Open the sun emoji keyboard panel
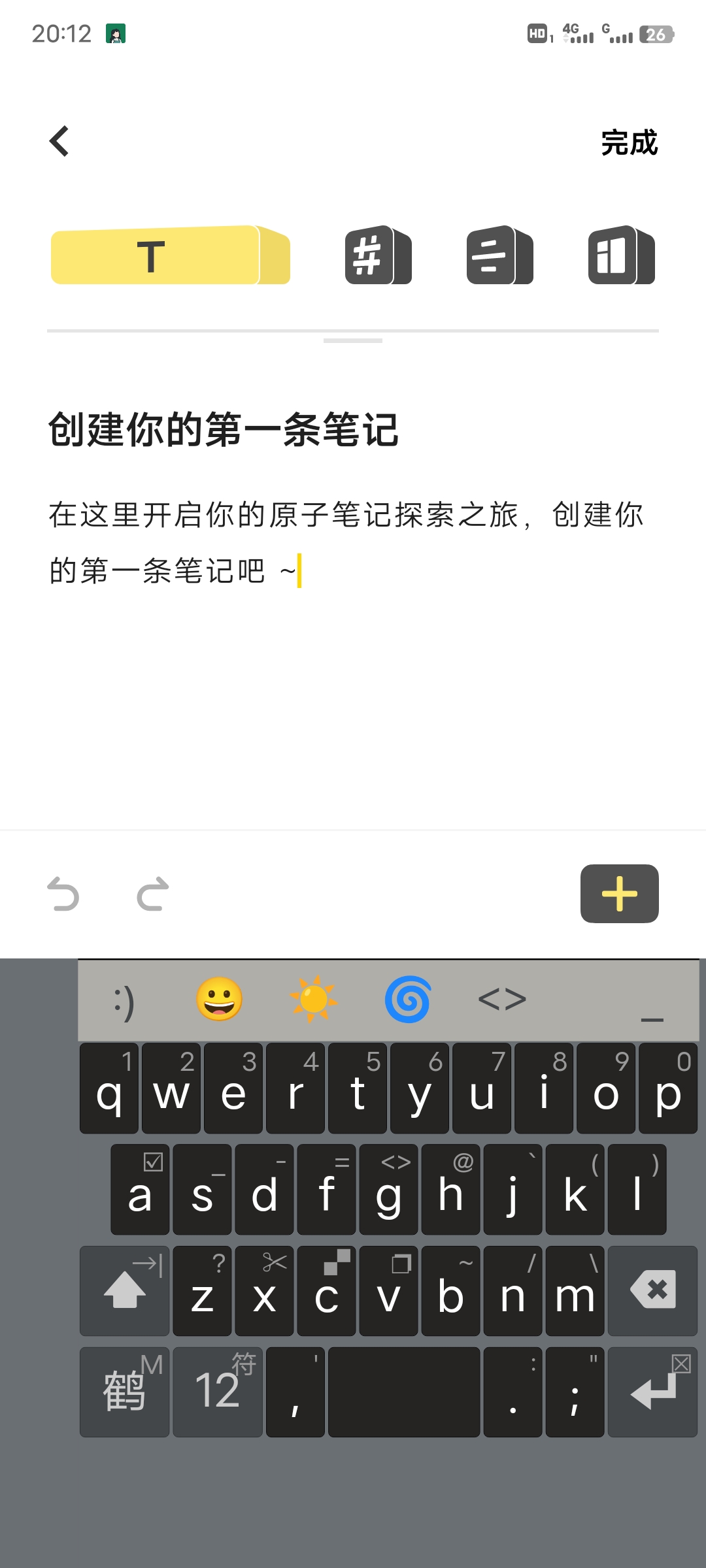Viewport: 706px width, 1568px height. [314, 1000]
